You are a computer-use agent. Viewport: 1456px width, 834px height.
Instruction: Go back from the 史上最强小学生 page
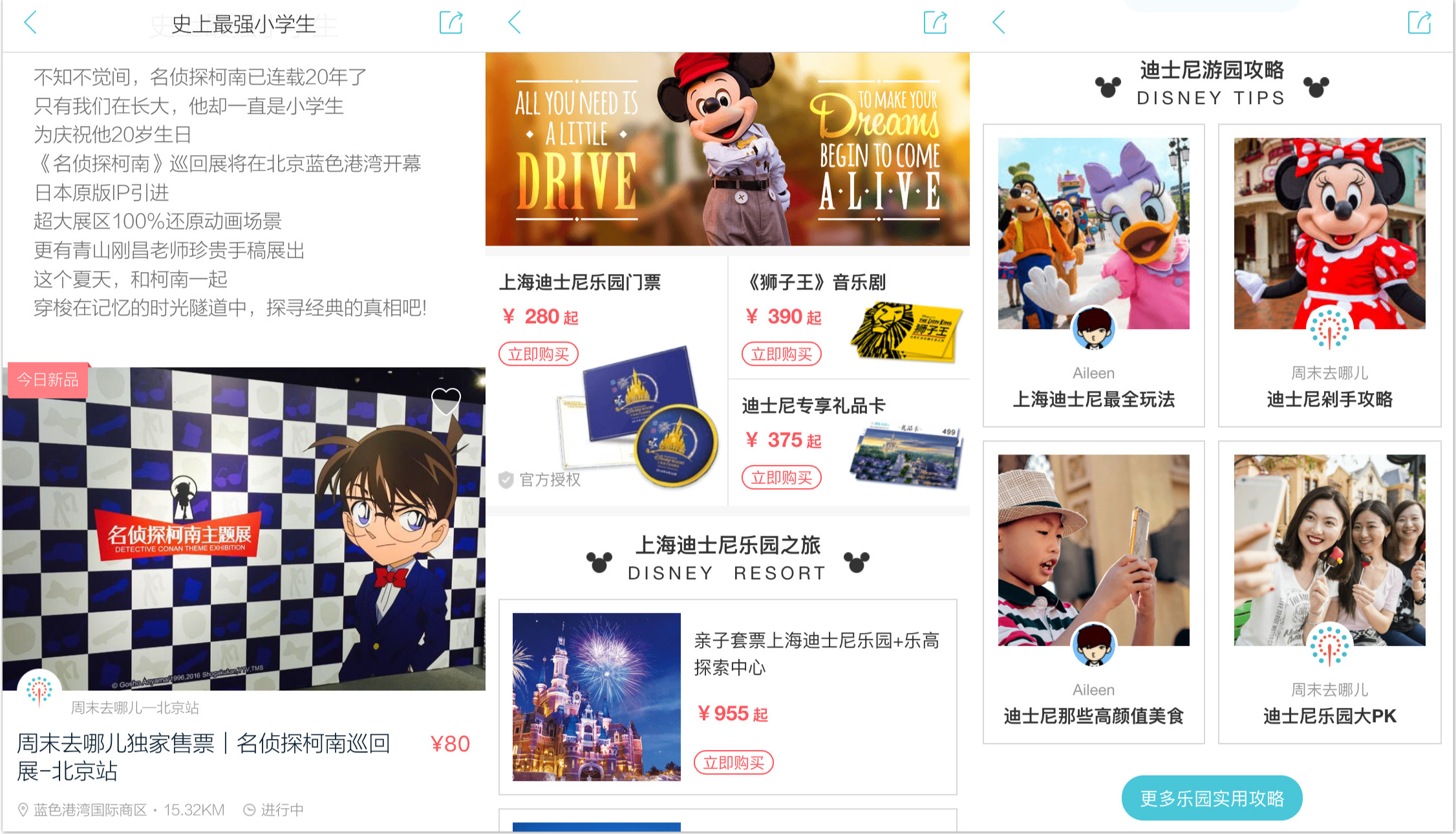point(30,23)
